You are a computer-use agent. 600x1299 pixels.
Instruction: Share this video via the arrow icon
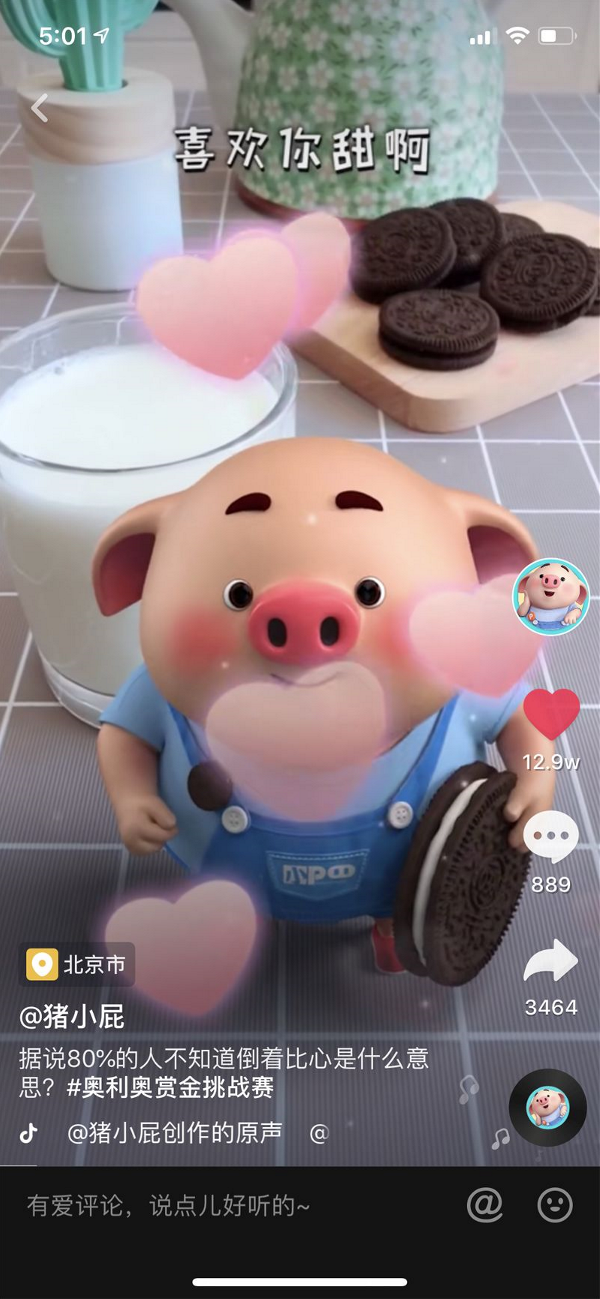(551, 961)
